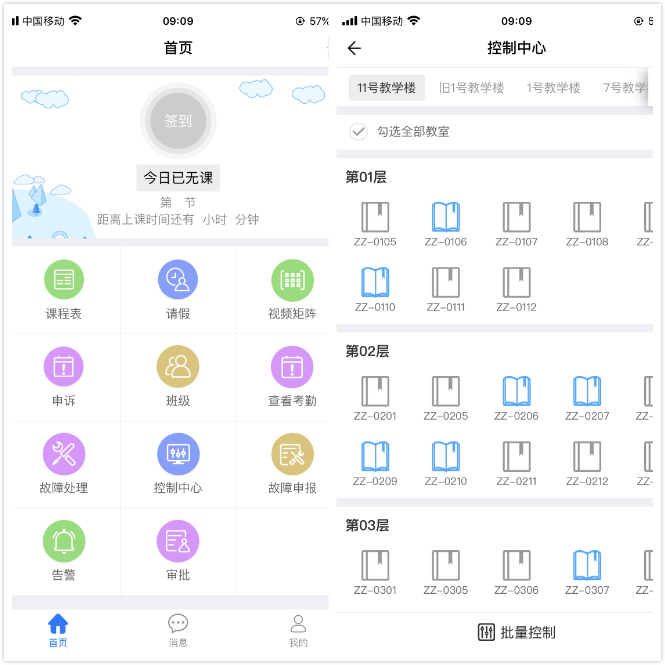Switch to the 我的 tab
This screenshot has width=665, height=665.
[x=298, y=630]
